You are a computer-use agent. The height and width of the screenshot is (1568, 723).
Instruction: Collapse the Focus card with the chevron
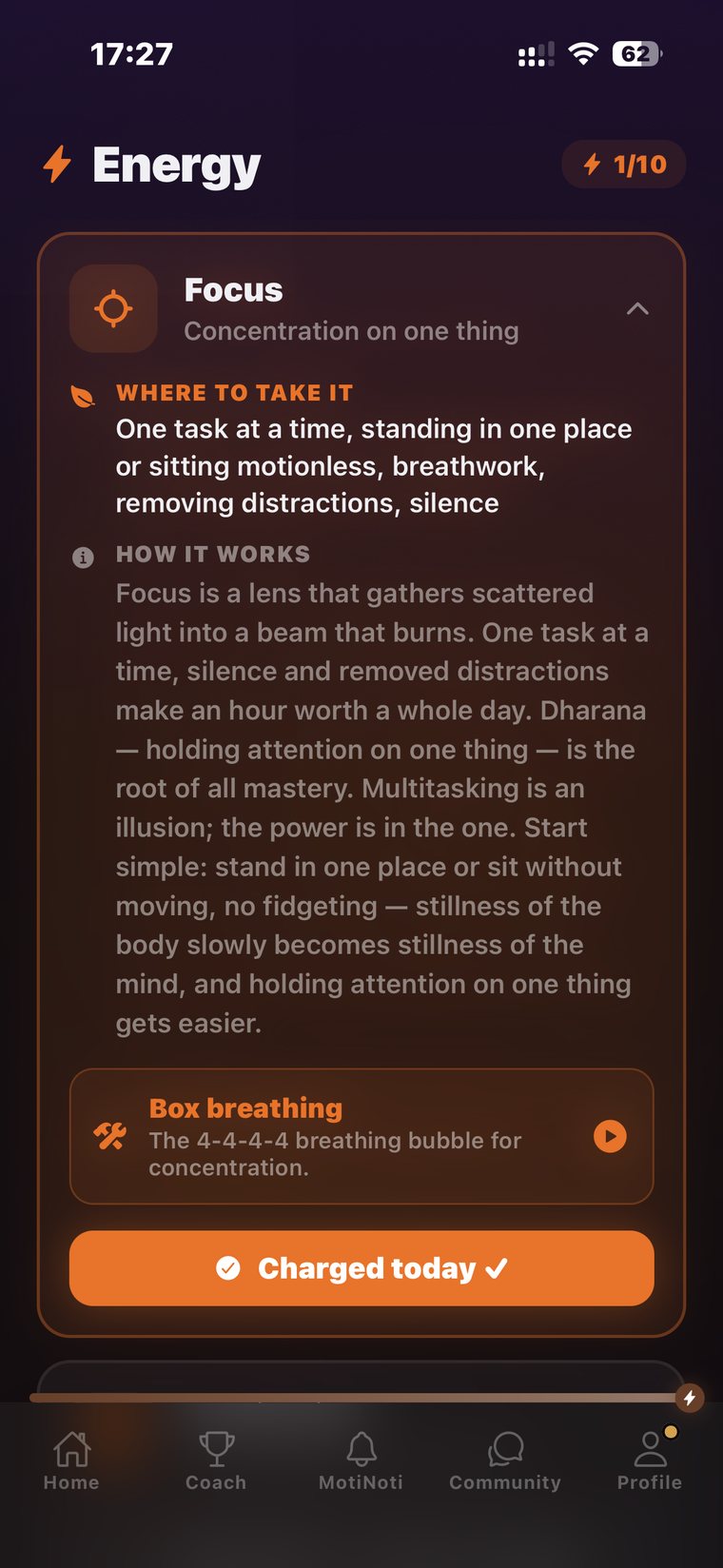pyautogui.click(x=637, y=308)
